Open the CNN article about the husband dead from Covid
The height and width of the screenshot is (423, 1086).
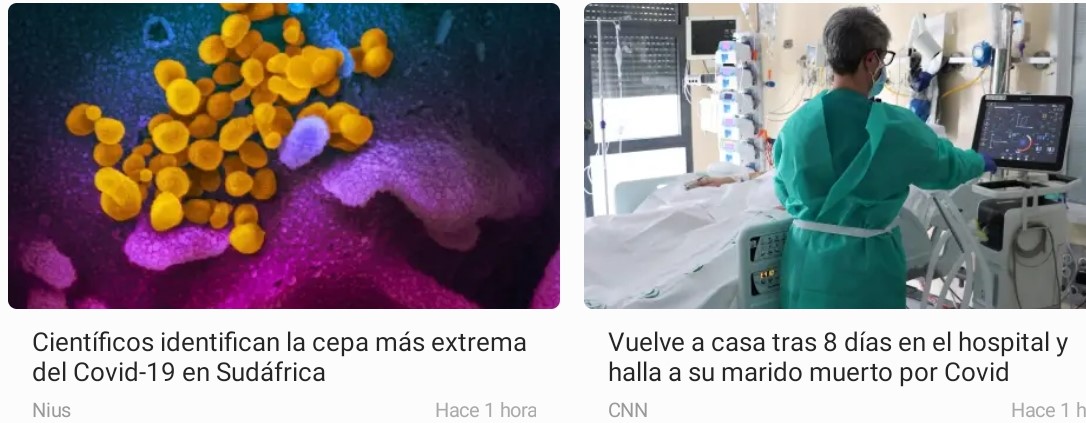click(836, 357)
